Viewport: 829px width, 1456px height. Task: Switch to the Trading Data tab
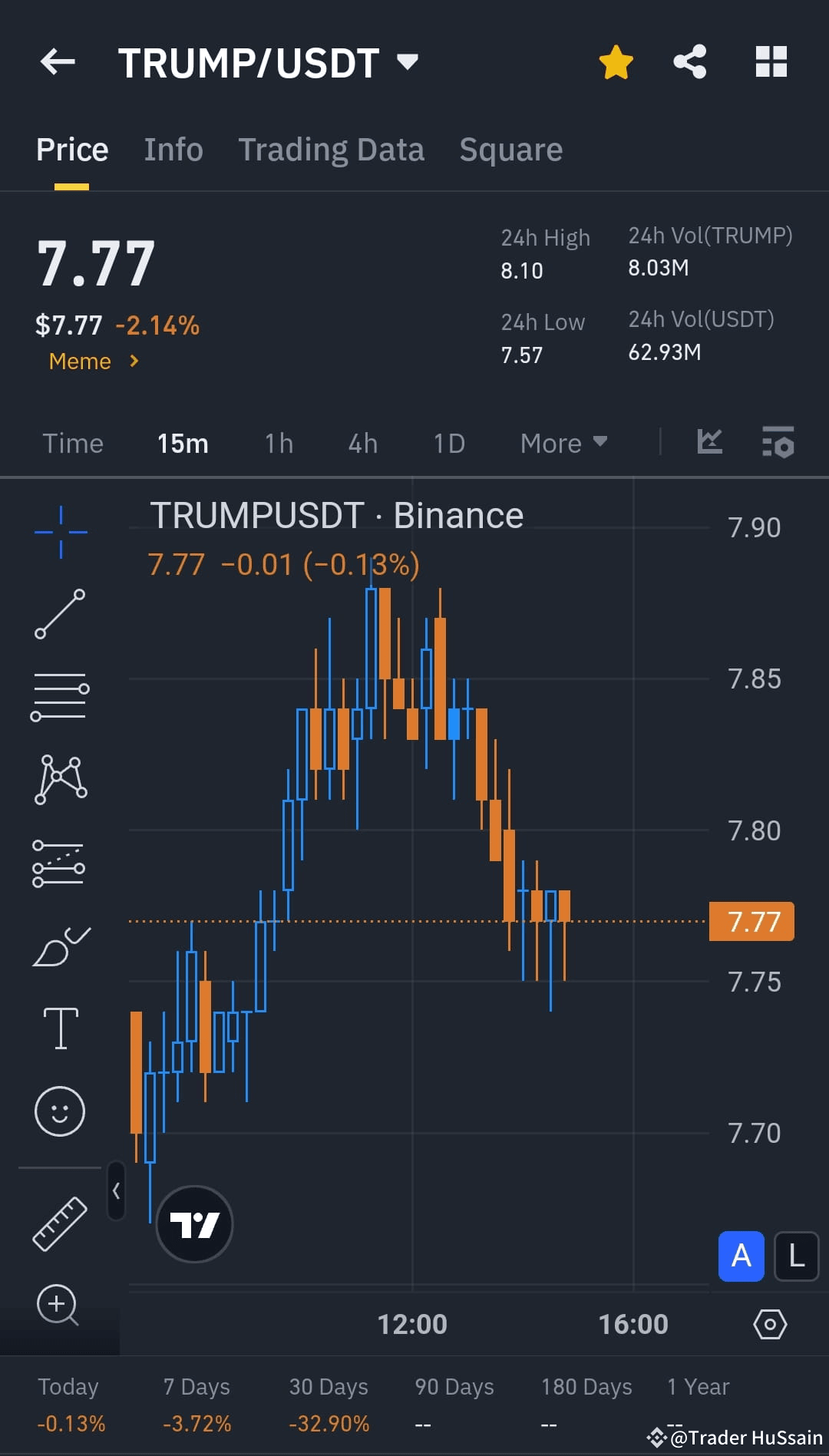pos(332,149)
